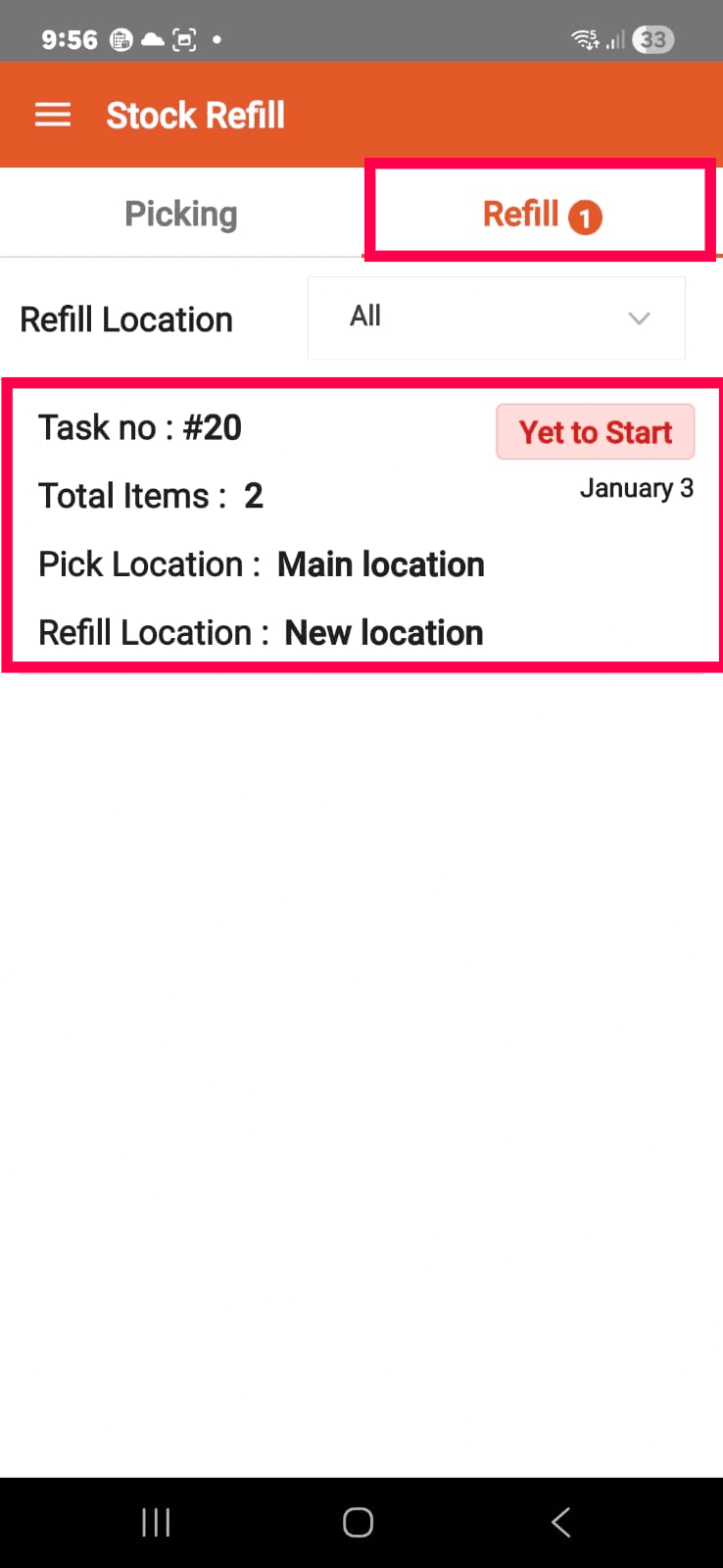Open the hamburger drawer menu
The image size is (723, 1568).
(53, 116)
